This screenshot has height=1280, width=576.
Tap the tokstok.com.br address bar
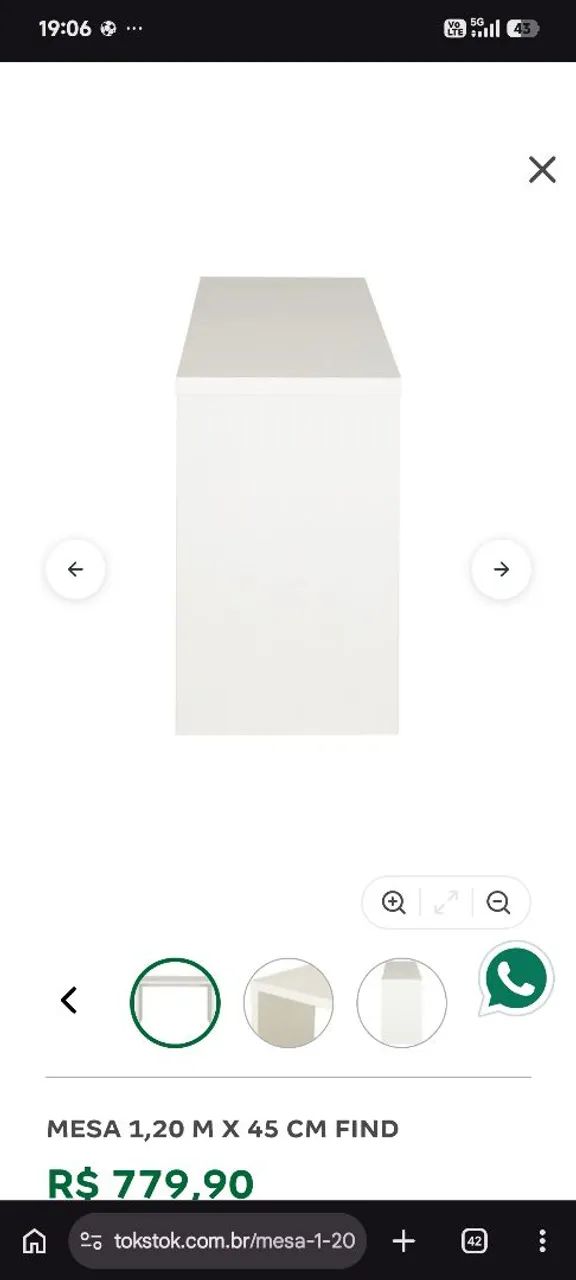[x=218, y=1241]
